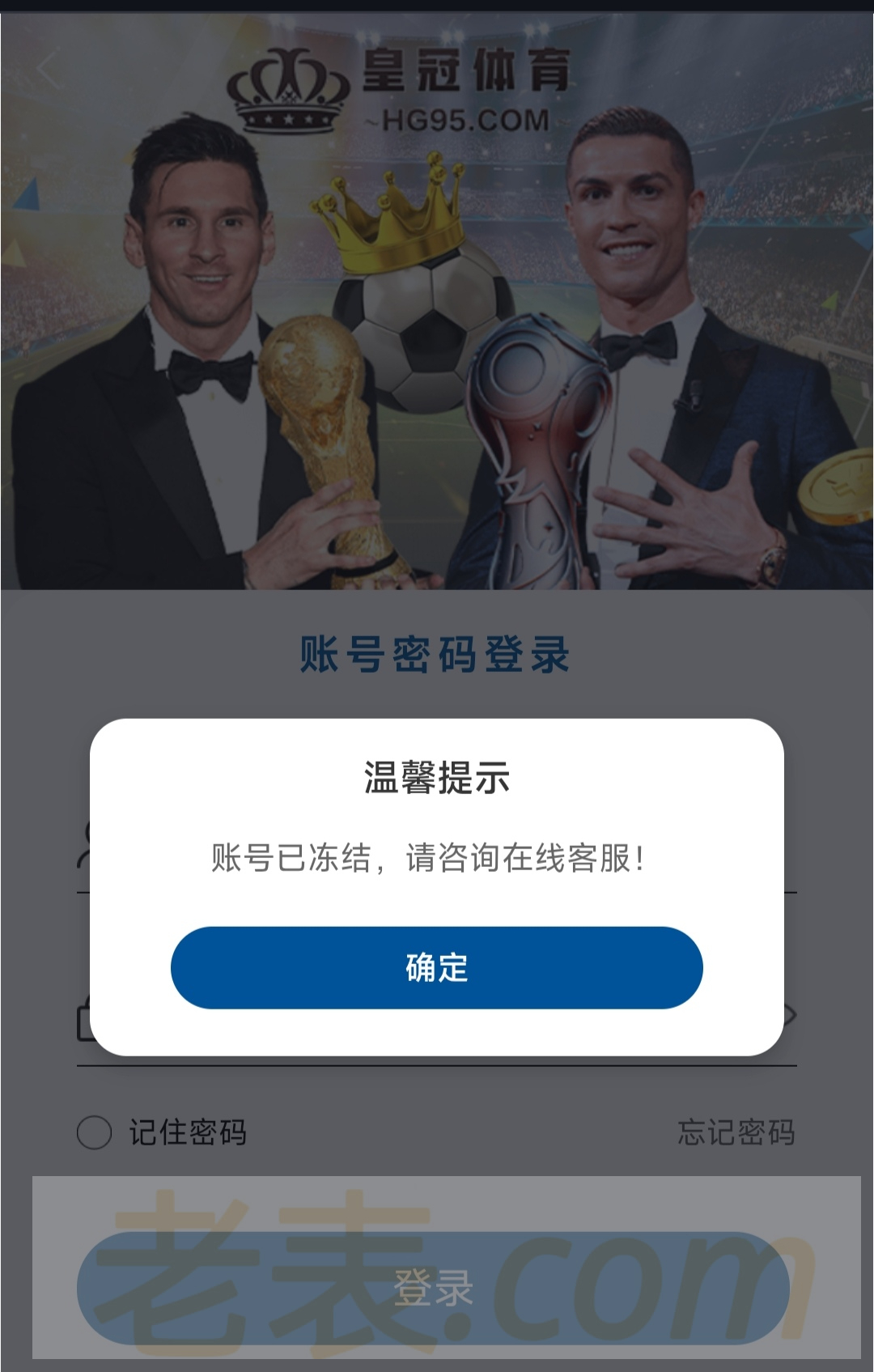
Task: Go back using the top-left arrow
Action: point(49,70)
